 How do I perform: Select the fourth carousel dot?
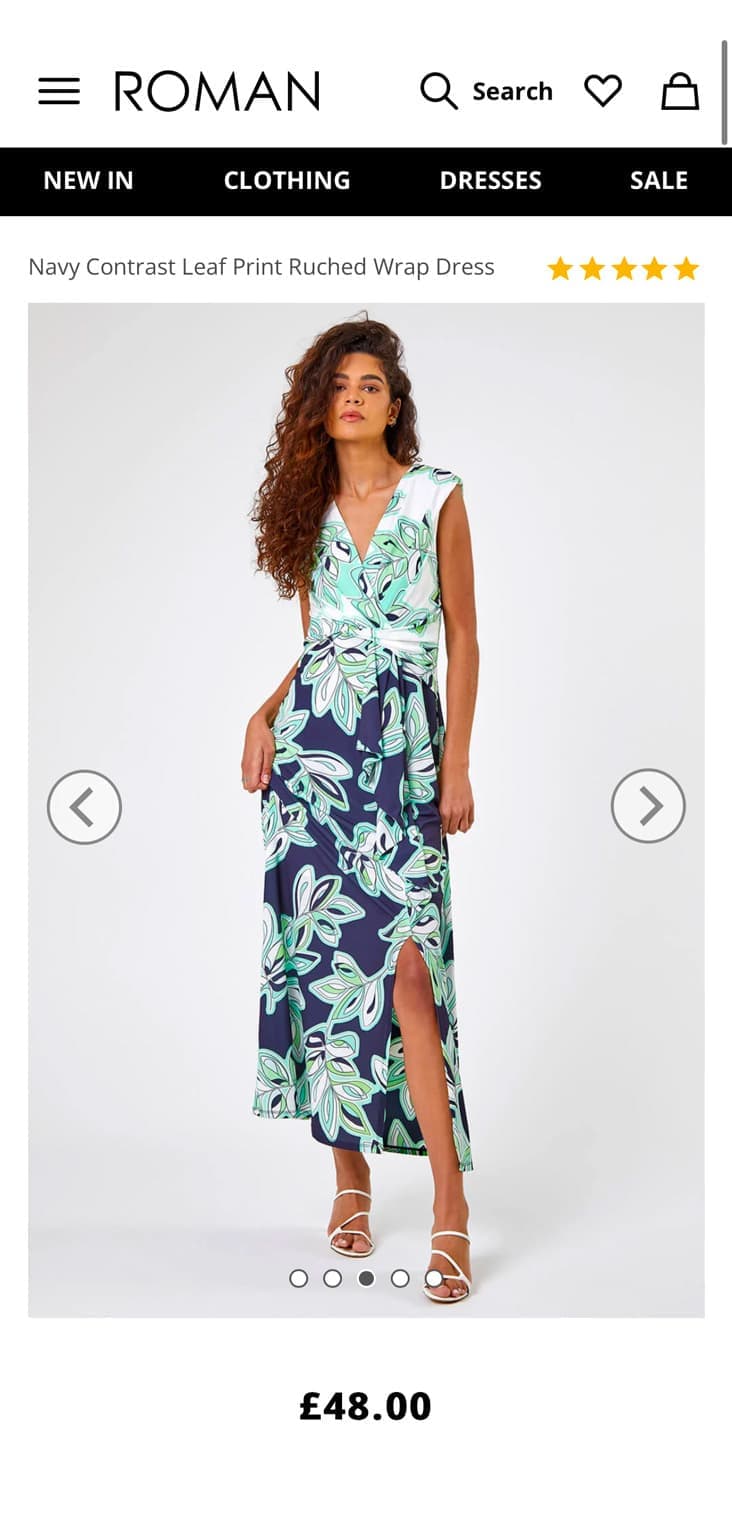(400, 1278)
